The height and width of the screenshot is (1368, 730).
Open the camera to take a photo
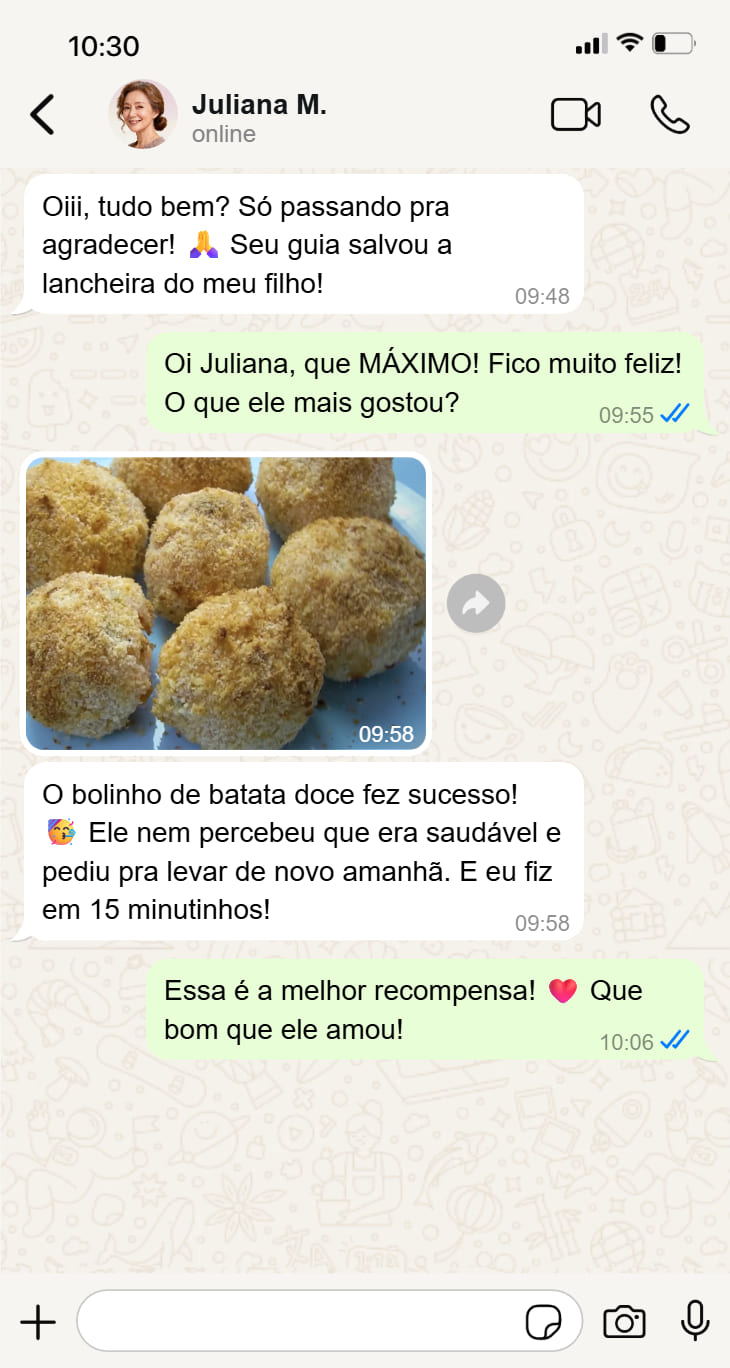[x=624, y=1322]
